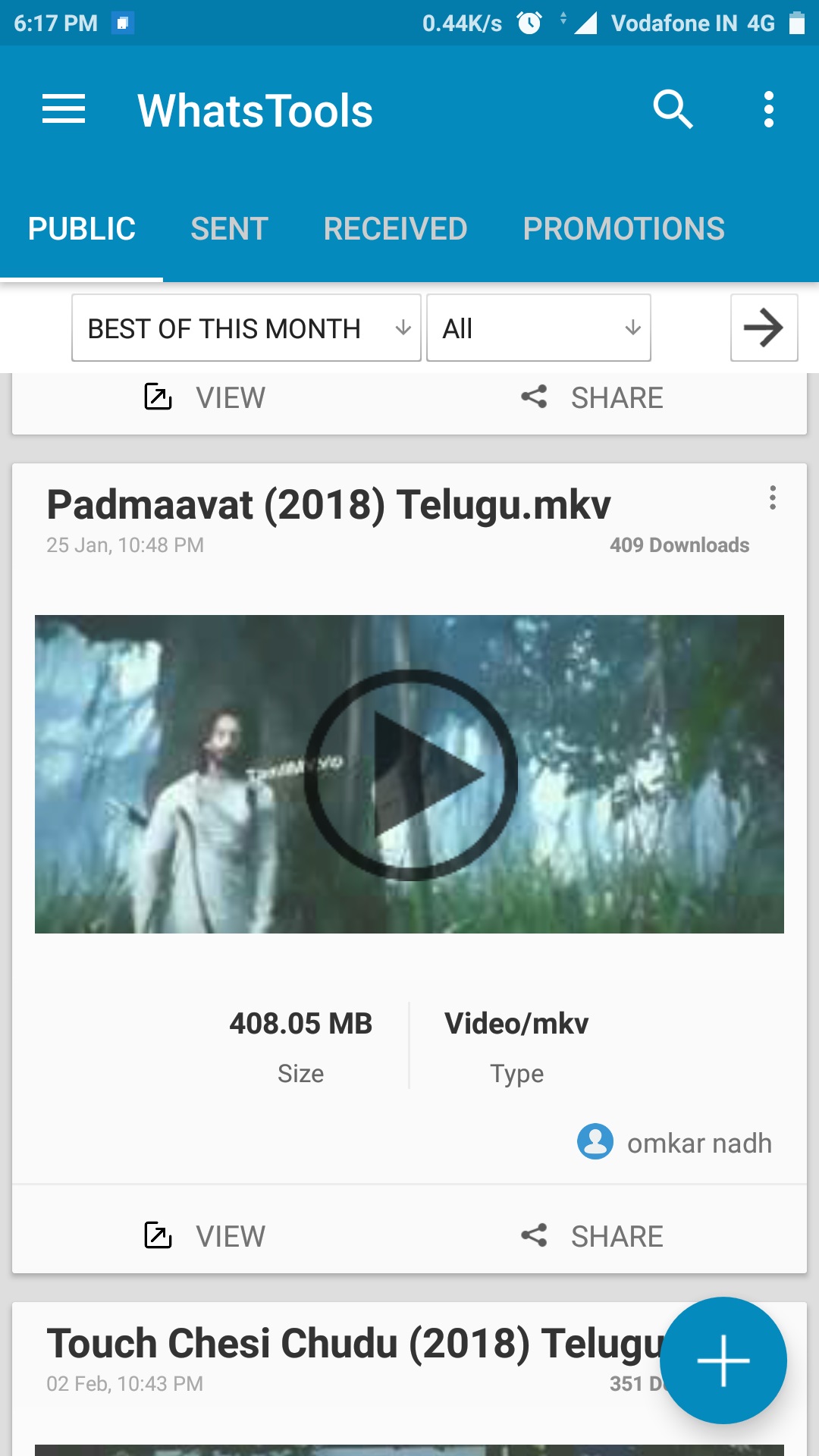Share the Padmaavat (2018) Telugu.mkv file
The height and width of the screenshot is (1456, 819).
(x=591, y=1236)
